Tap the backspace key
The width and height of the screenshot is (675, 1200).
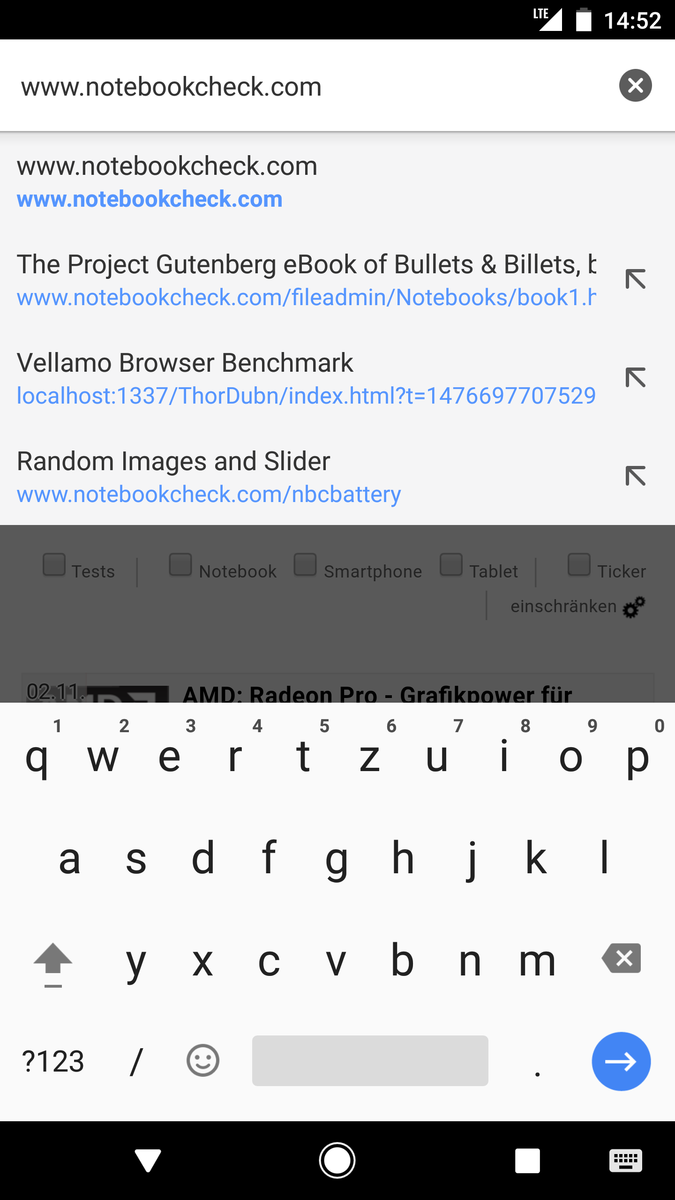tap(621, 960)
